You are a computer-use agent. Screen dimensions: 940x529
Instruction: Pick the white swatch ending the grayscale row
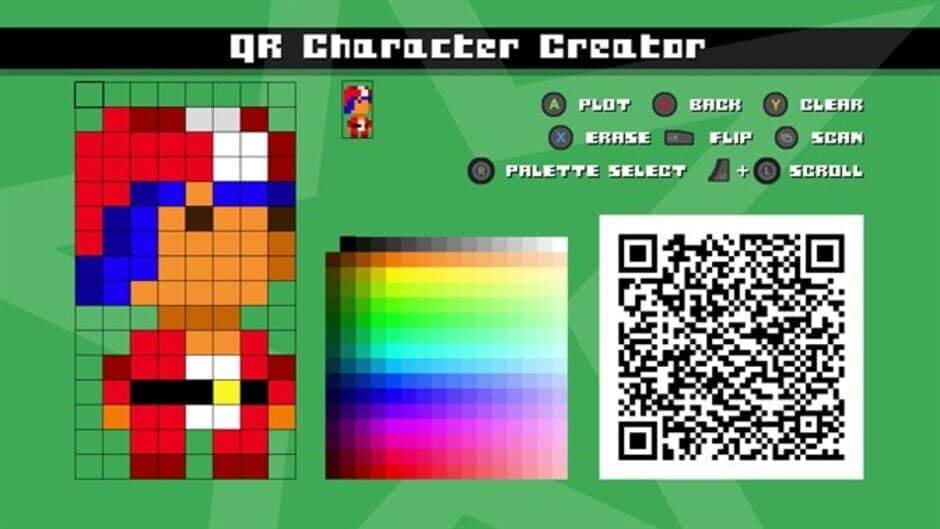pyautogui.click(x=559, y=244)
